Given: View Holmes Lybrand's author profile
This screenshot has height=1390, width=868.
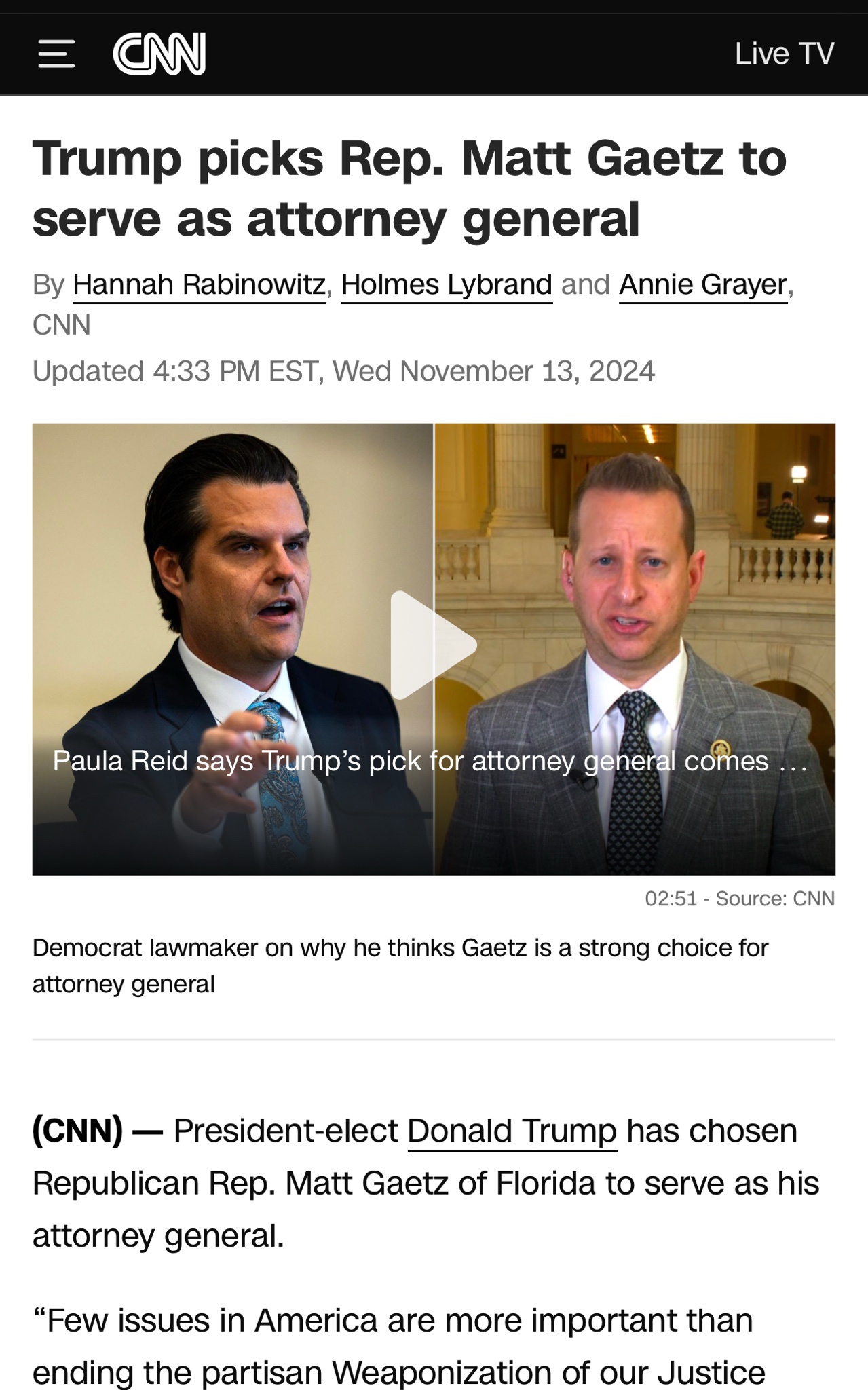Looking at the screenshot, I should tap(447, 284).
